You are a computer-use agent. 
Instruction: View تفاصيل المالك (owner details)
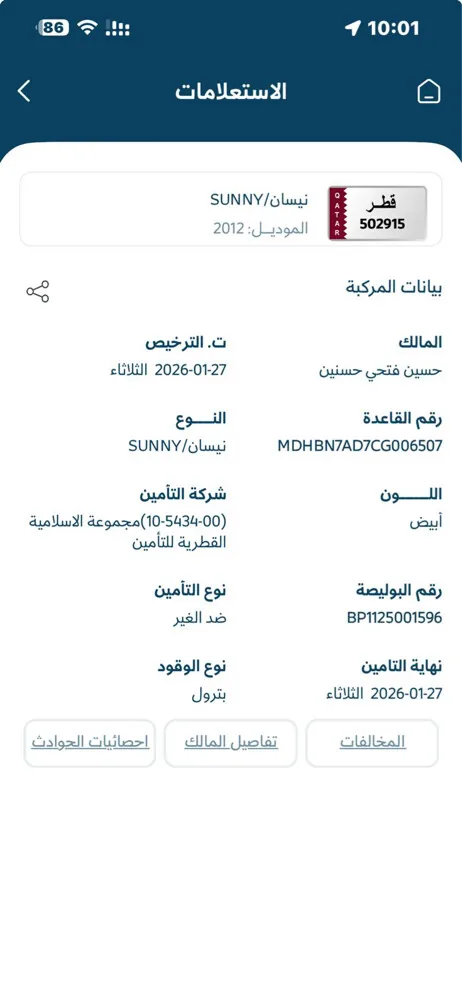[231, 743]
